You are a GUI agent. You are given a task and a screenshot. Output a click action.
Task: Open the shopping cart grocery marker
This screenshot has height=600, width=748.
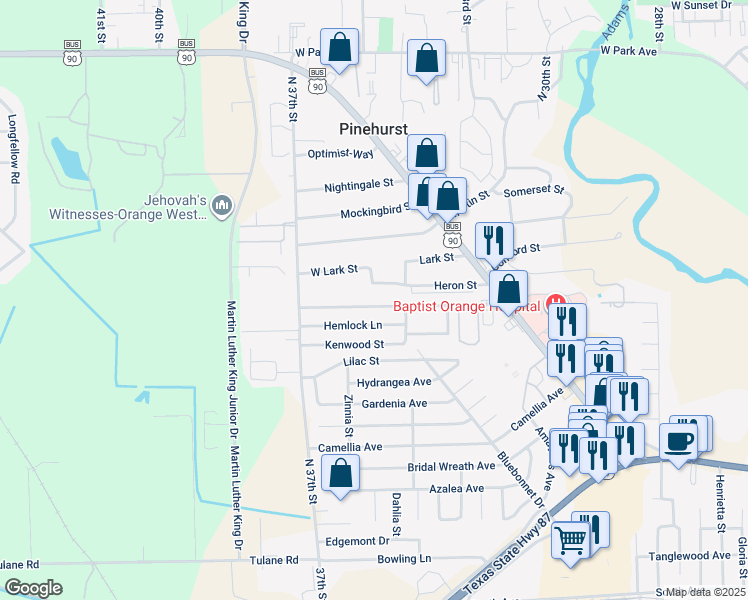click(570, 541)
